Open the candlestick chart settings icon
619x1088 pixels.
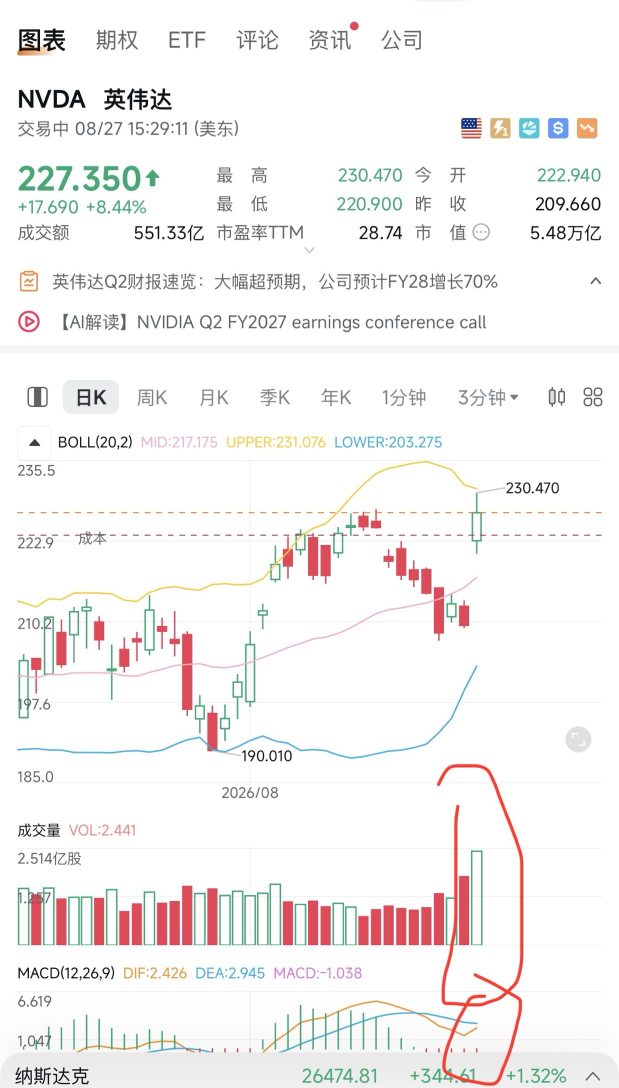pos(557,397)
